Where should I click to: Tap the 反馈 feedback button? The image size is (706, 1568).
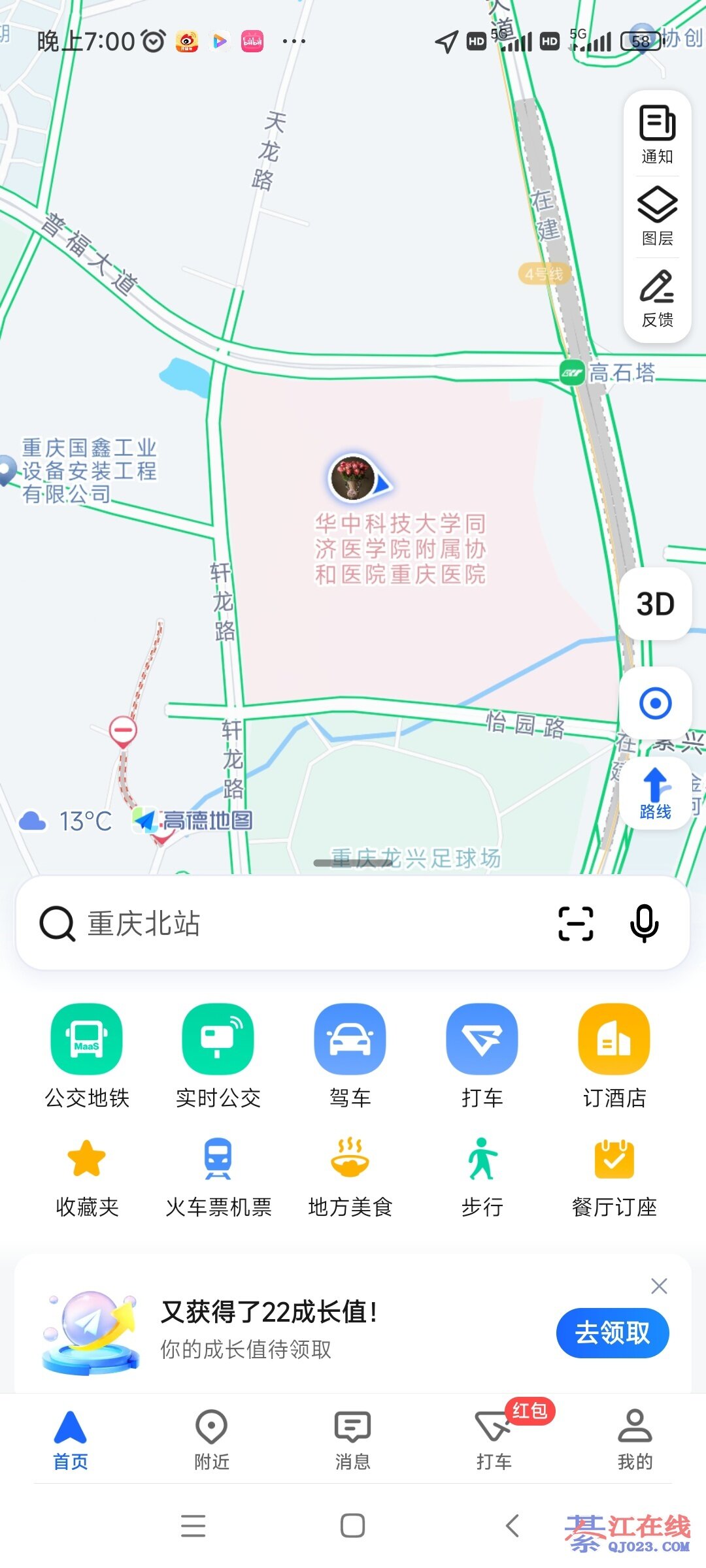point(657,297)
